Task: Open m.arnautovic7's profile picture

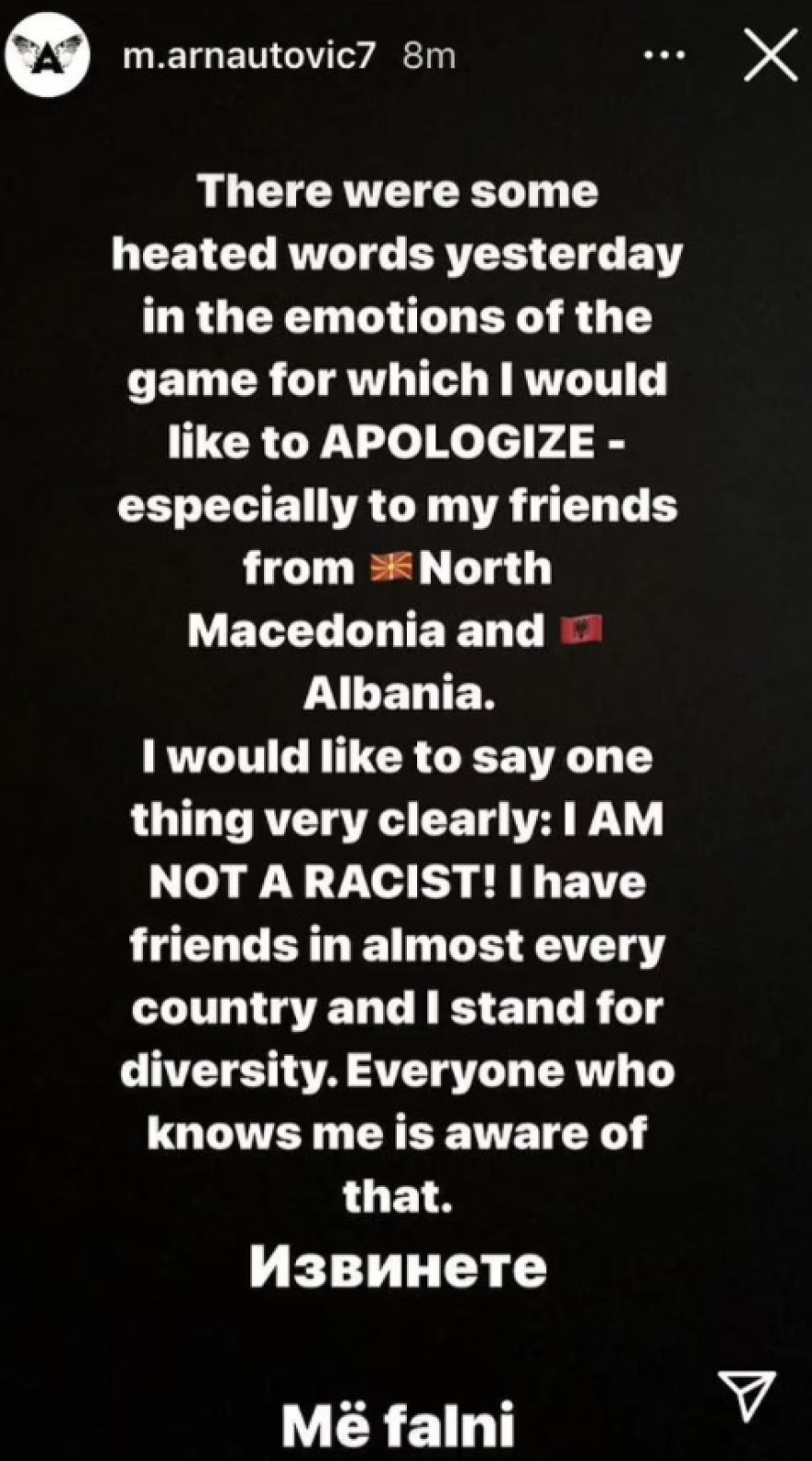Action: click(x=46, y=57)
